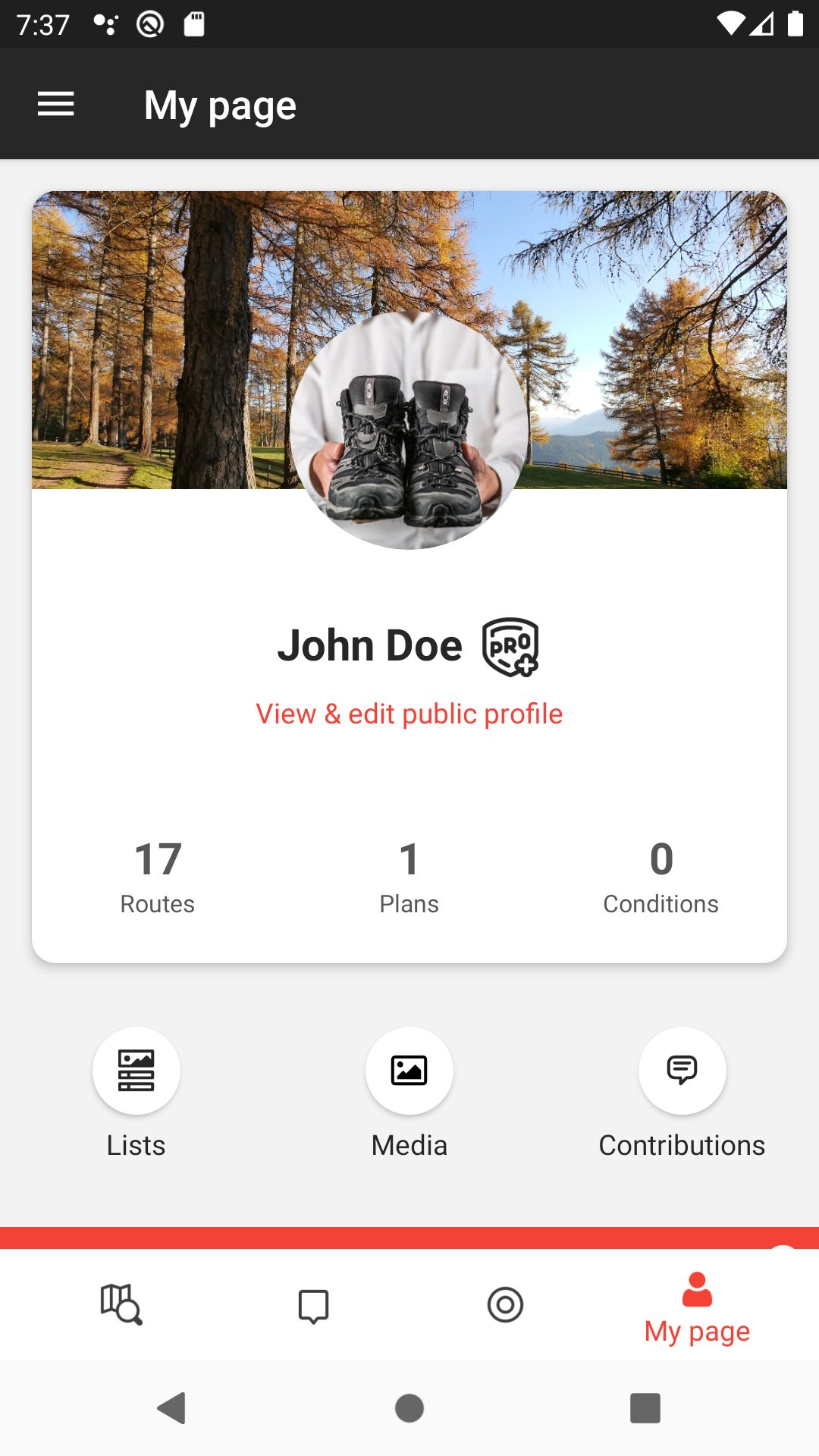The height and width of the screenshot is (1456, 819).
Task: Open View & edit public profile link
Action: point(409,714)
